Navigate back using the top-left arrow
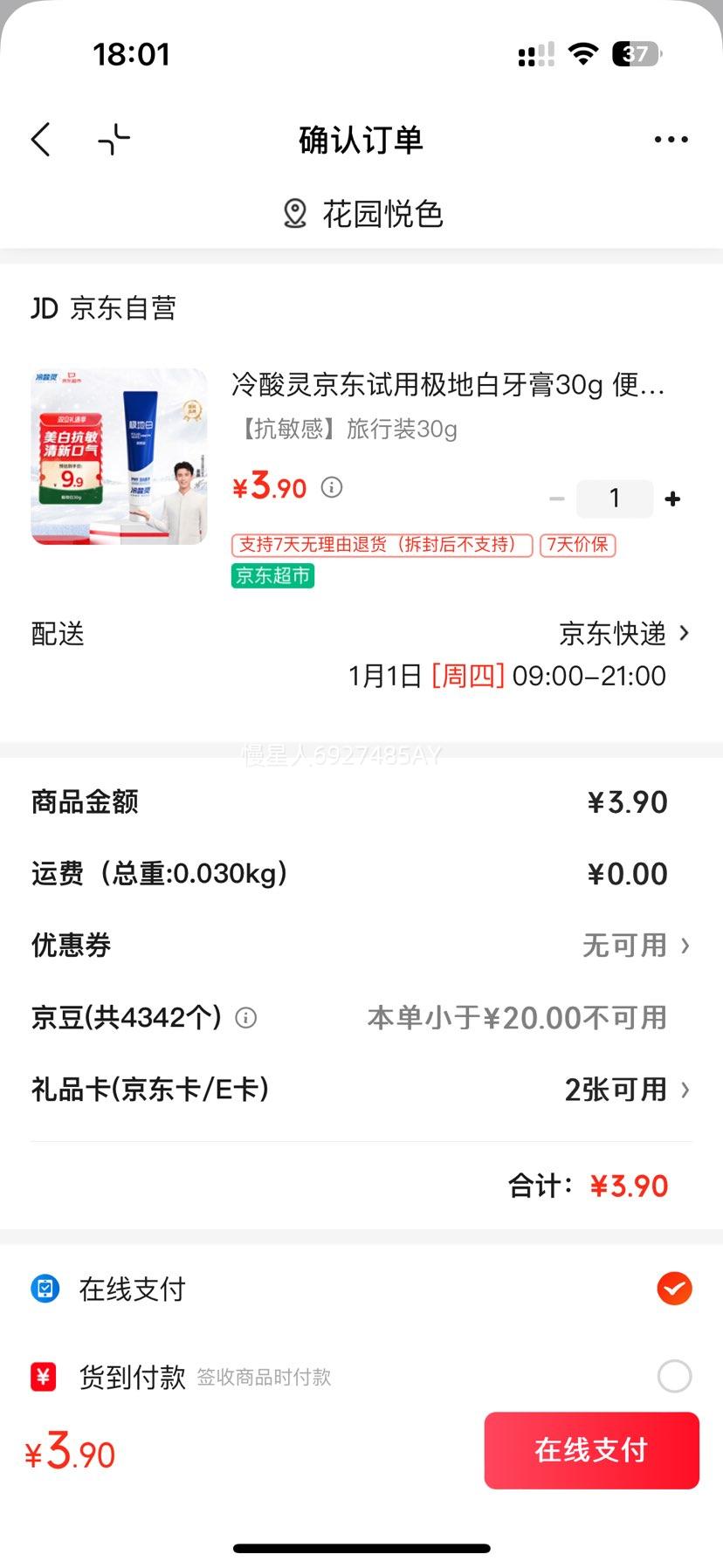 pyautogui.click(x=40, y=139)
